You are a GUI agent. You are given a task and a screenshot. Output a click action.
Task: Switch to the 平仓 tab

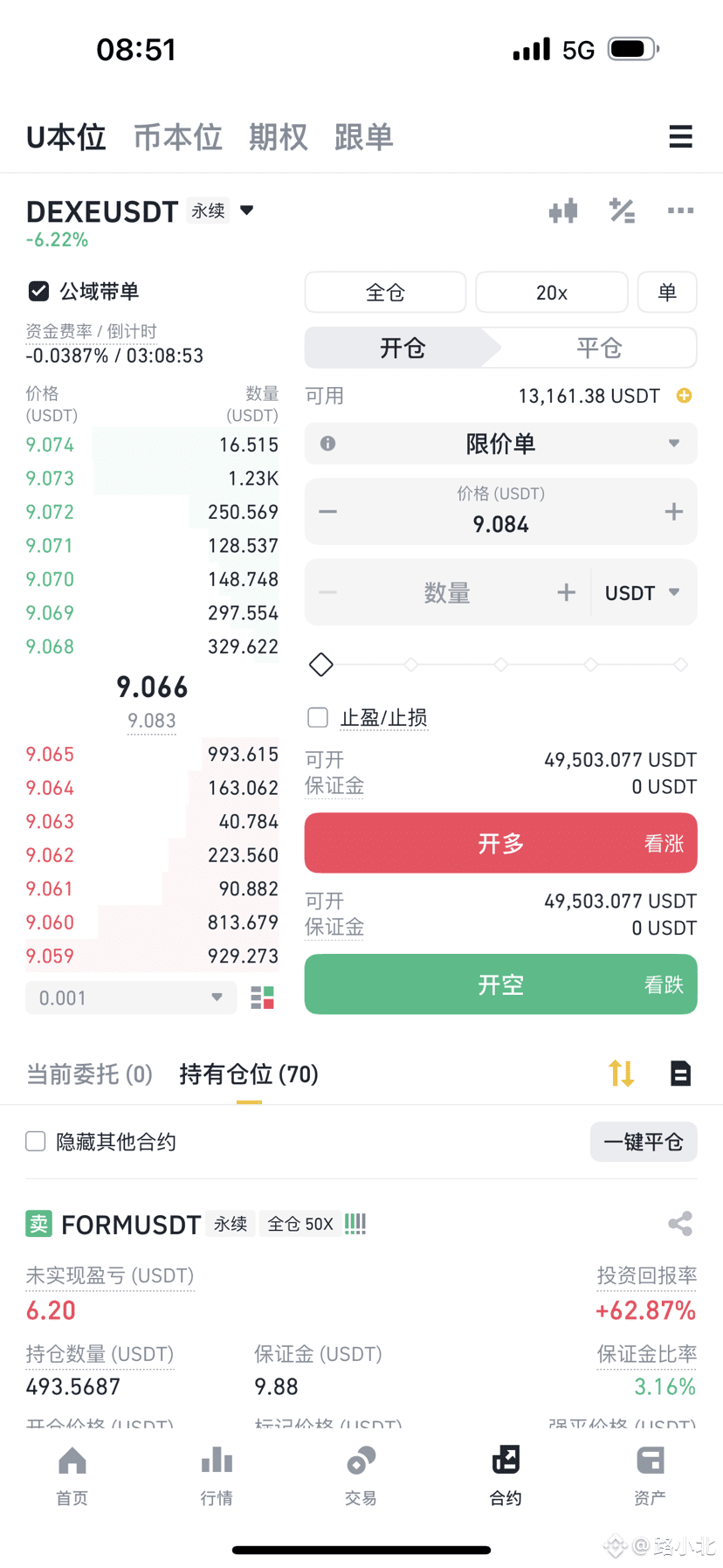tap(599, 348)
